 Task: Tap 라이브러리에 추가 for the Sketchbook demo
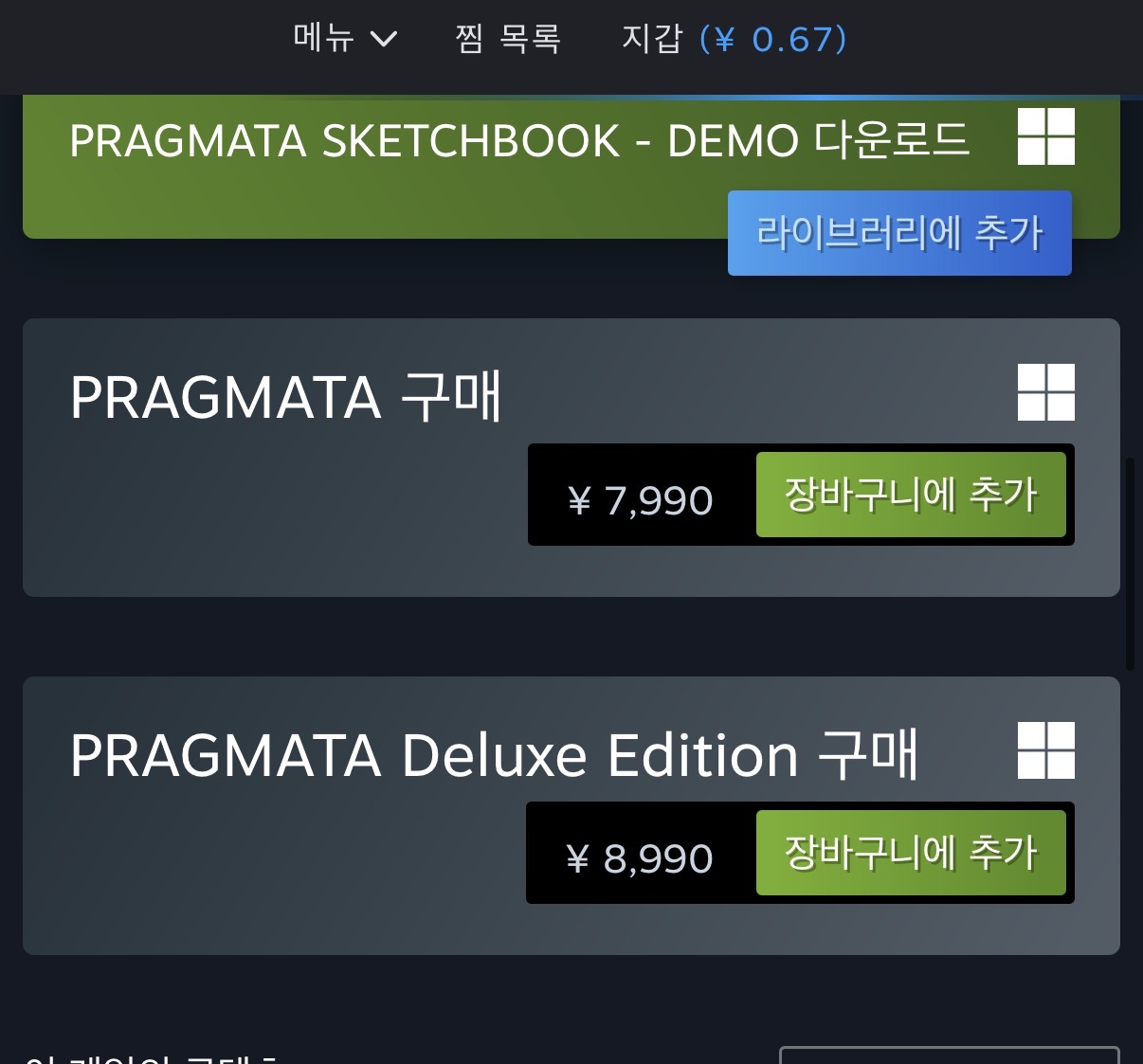pos(899,233)
